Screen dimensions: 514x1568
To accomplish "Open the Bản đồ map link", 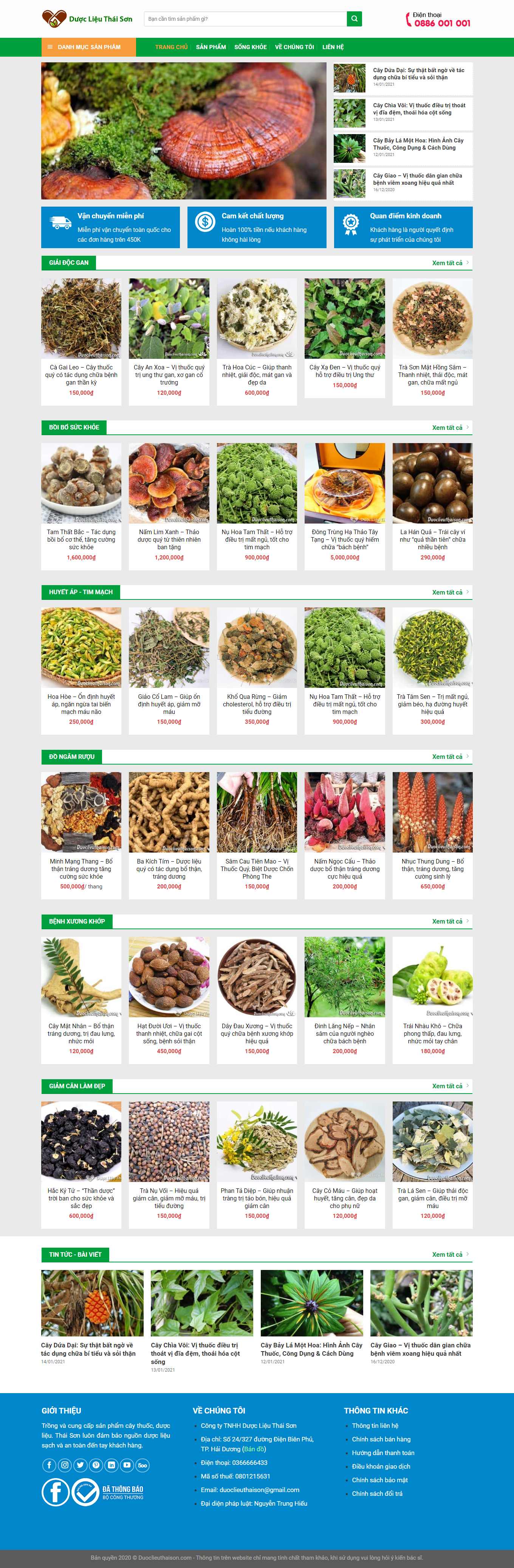I will [254, 1449].
